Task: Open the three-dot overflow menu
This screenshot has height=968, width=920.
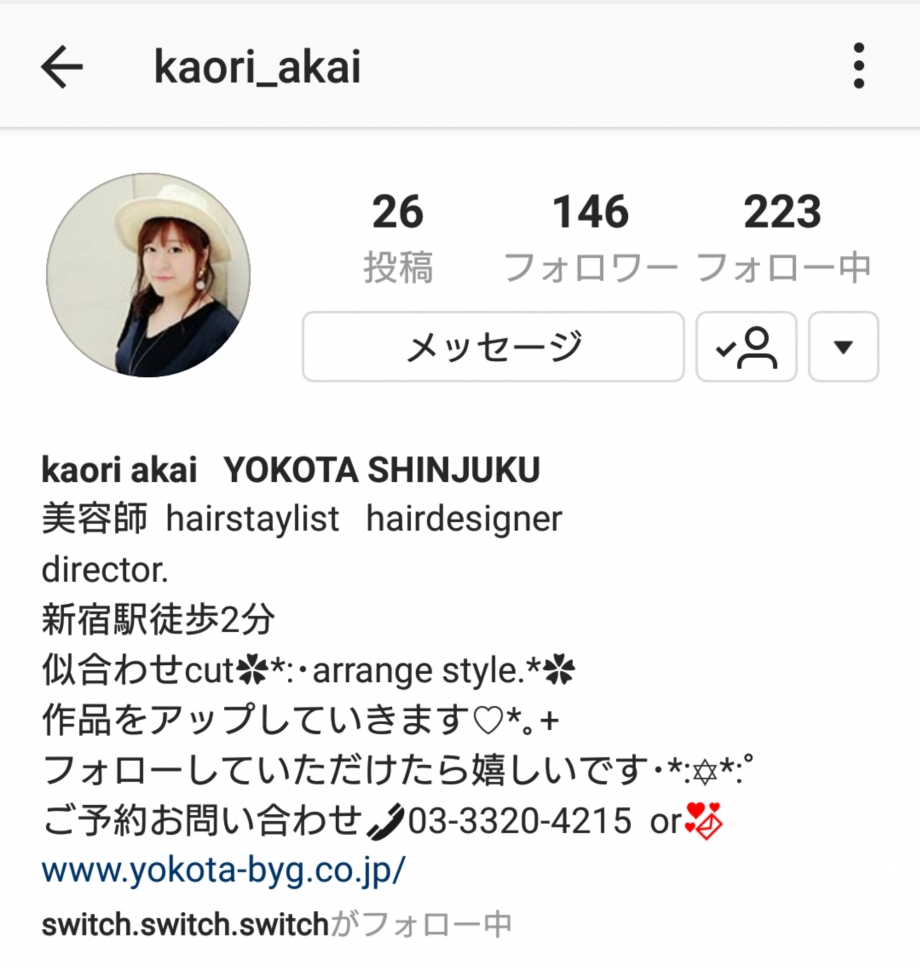Action: pyautogui.click(x=858, y=67)
